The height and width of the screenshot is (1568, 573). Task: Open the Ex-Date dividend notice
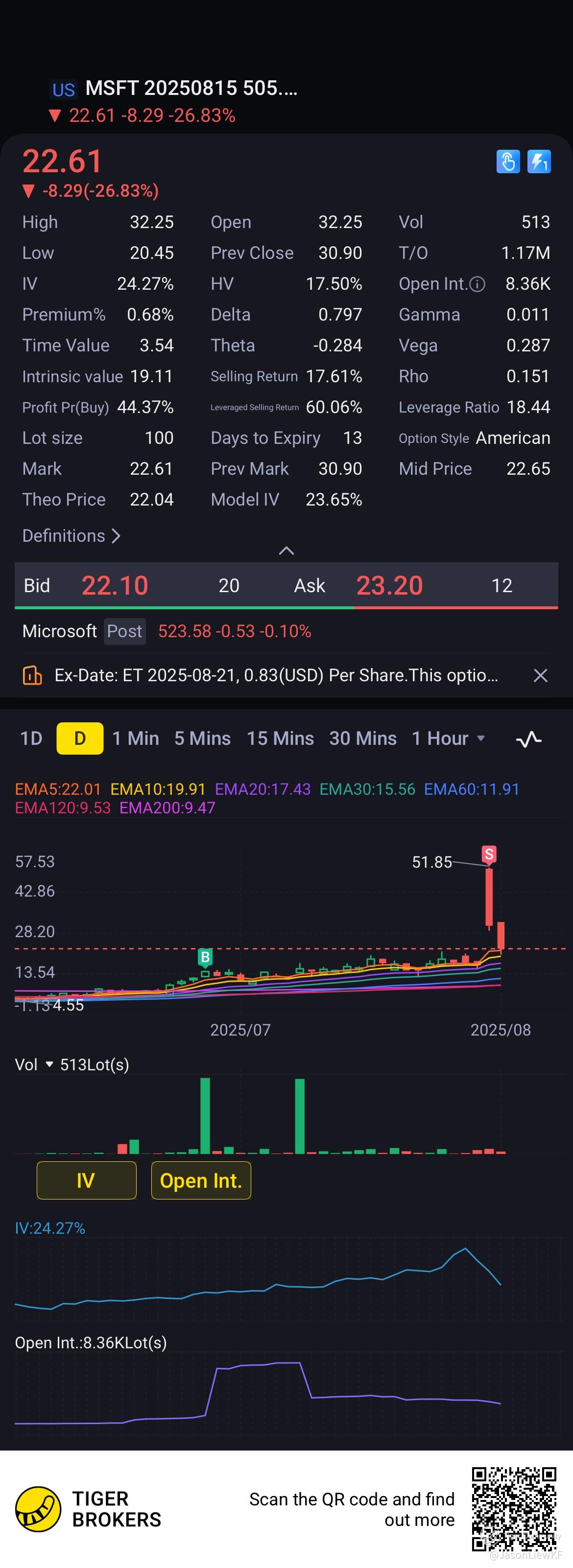coord(275,675)
